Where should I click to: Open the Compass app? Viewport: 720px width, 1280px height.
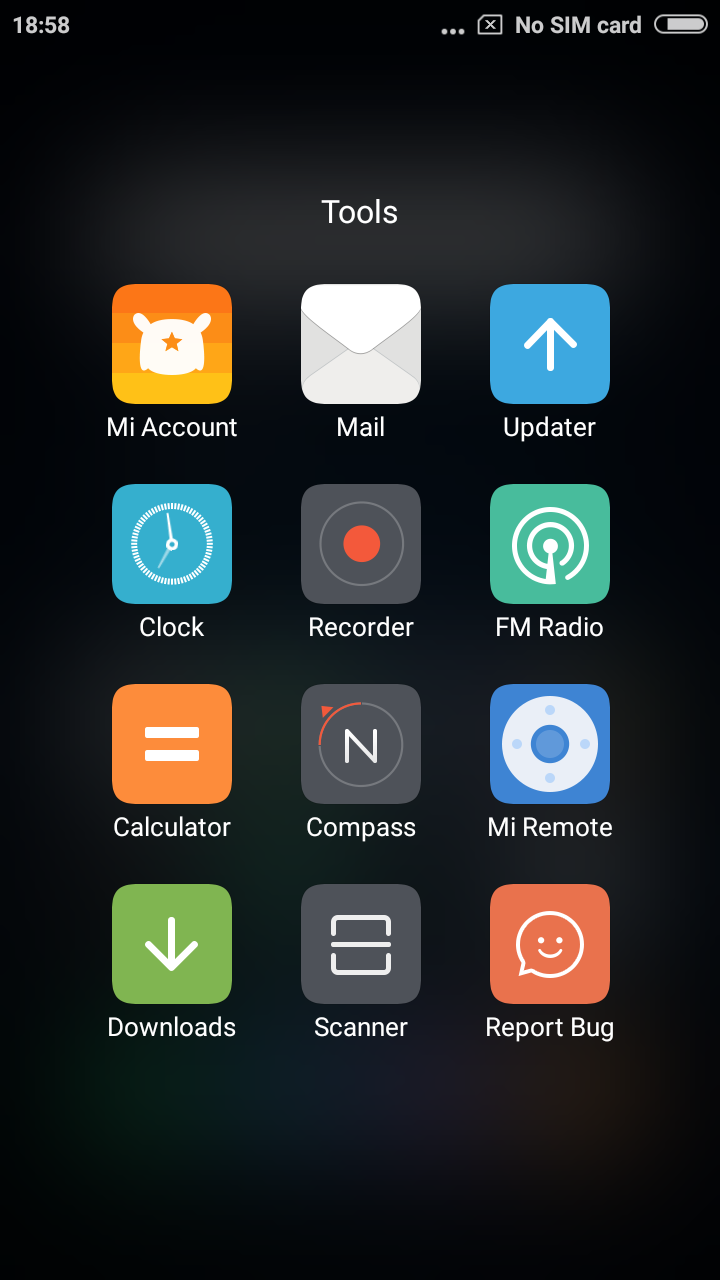point(361,744)
